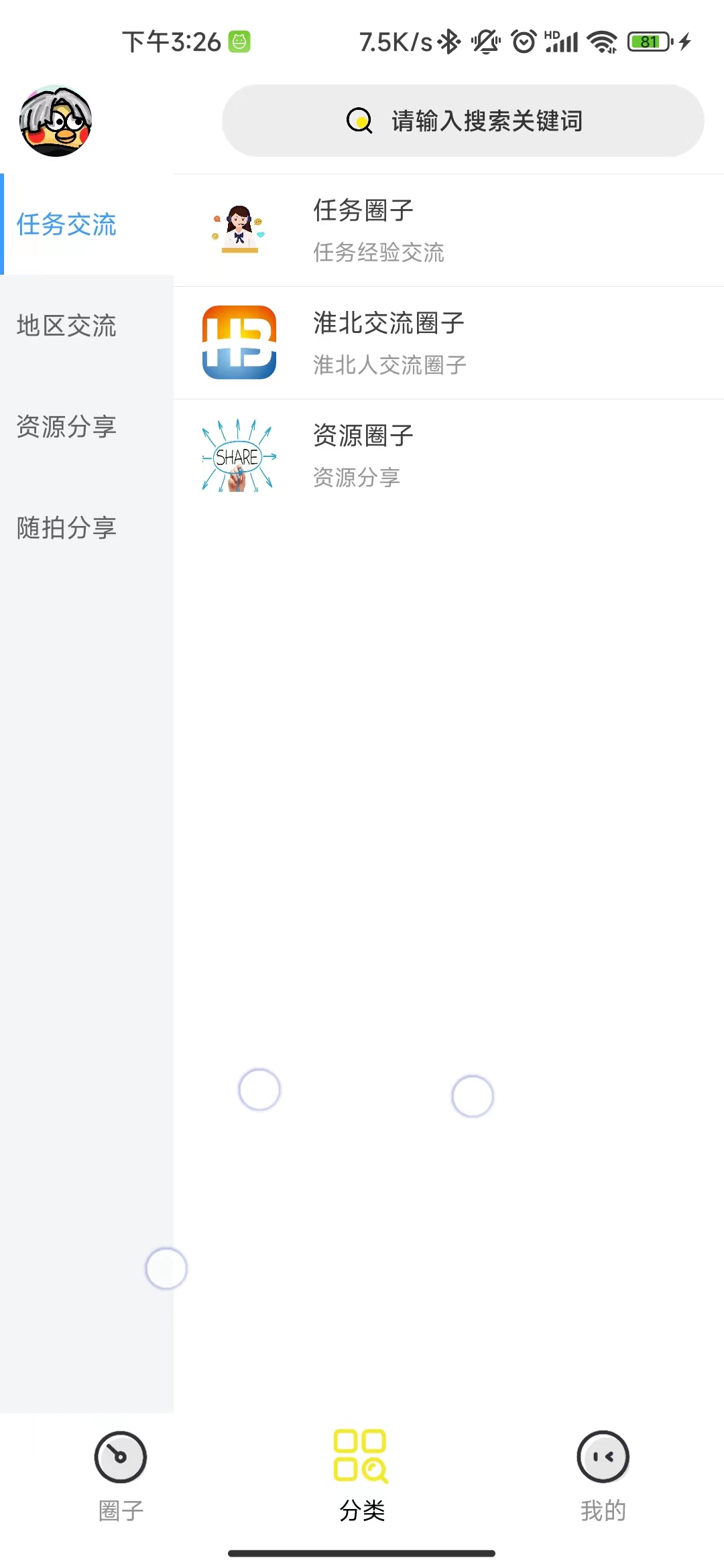Tap the profile avatar at top left
Image resolution: width=724 pixels, height=1568 pixels.
point(56,121)
